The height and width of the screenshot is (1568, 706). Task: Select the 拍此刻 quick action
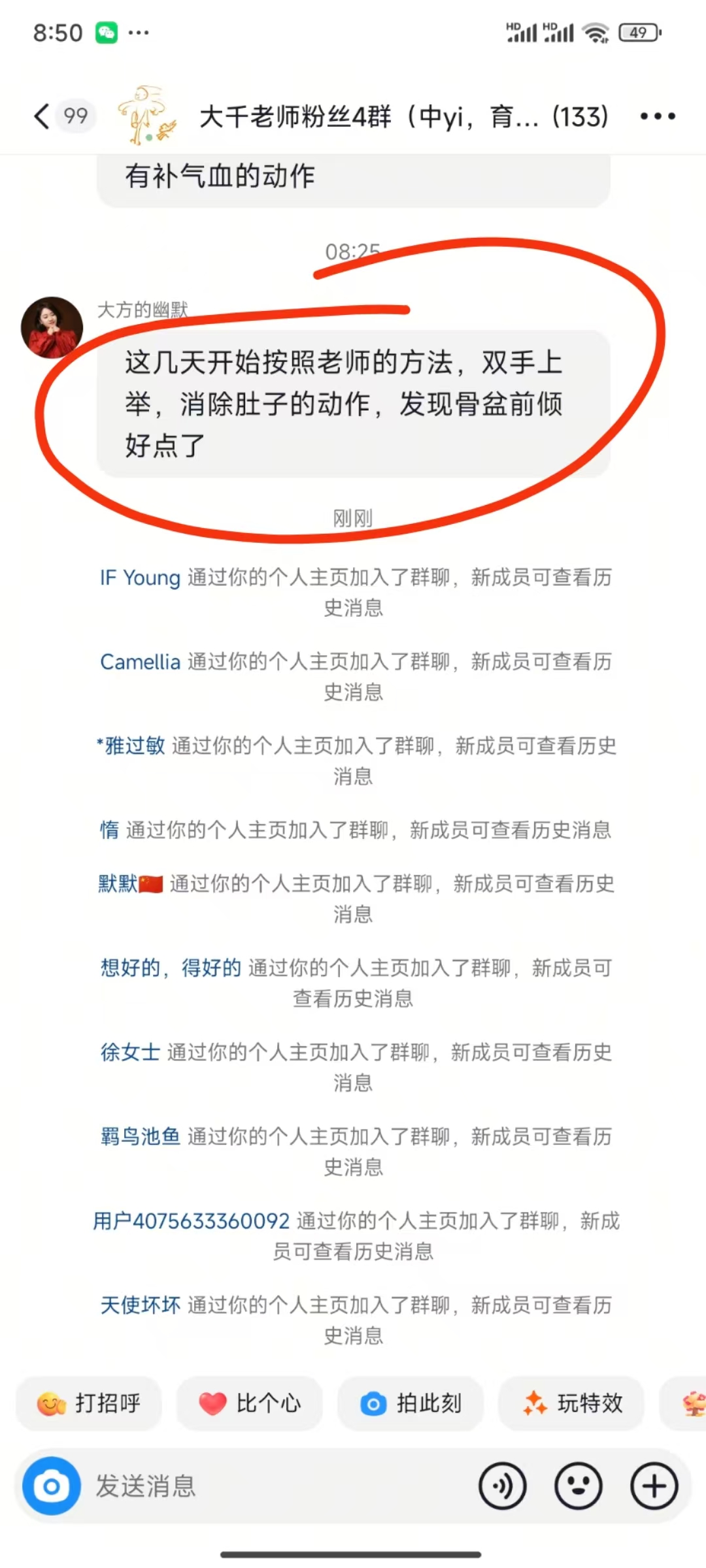click(x=411, y=1403)
